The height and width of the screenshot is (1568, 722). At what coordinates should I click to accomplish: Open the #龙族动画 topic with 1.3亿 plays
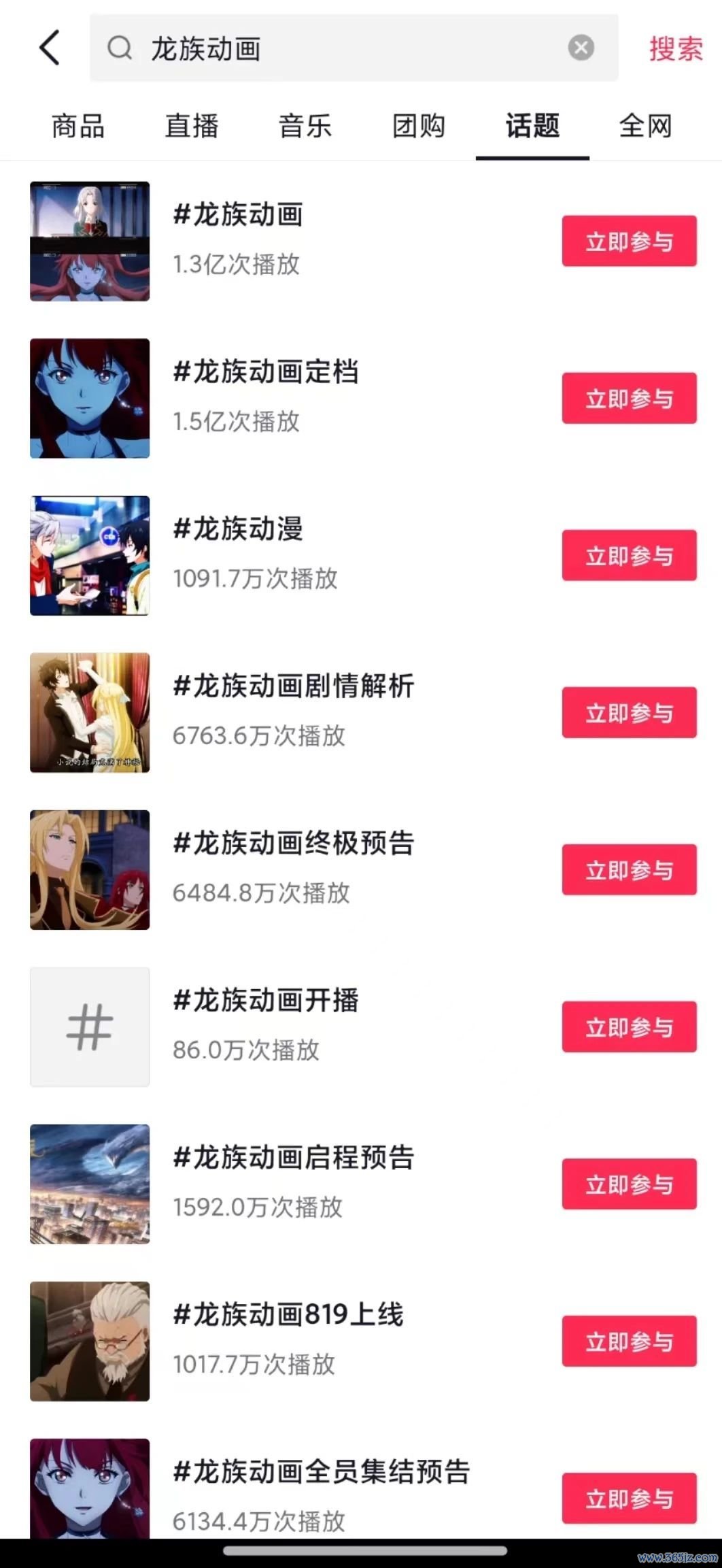coord(238,215)
